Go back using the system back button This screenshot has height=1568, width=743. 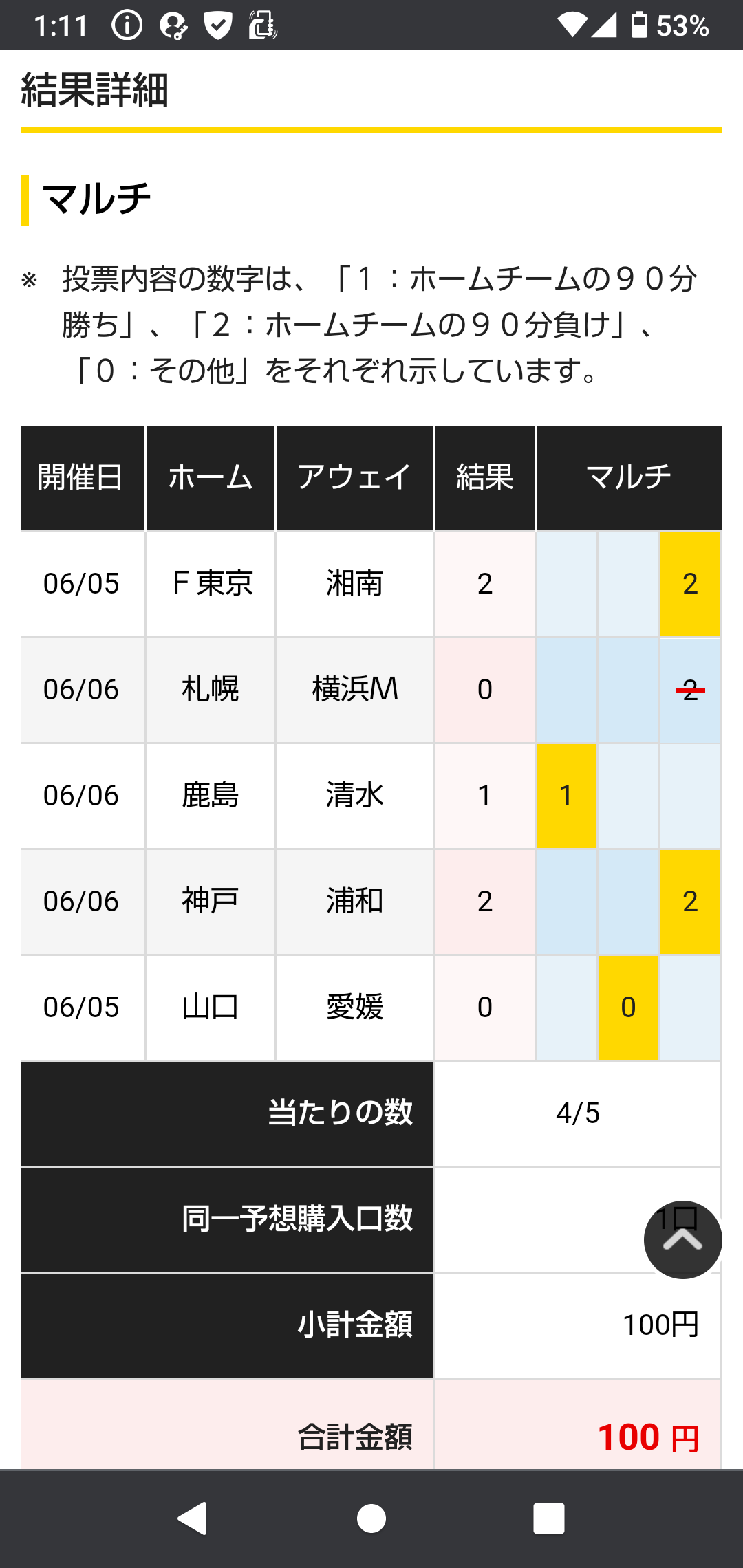click(193, 1518)
